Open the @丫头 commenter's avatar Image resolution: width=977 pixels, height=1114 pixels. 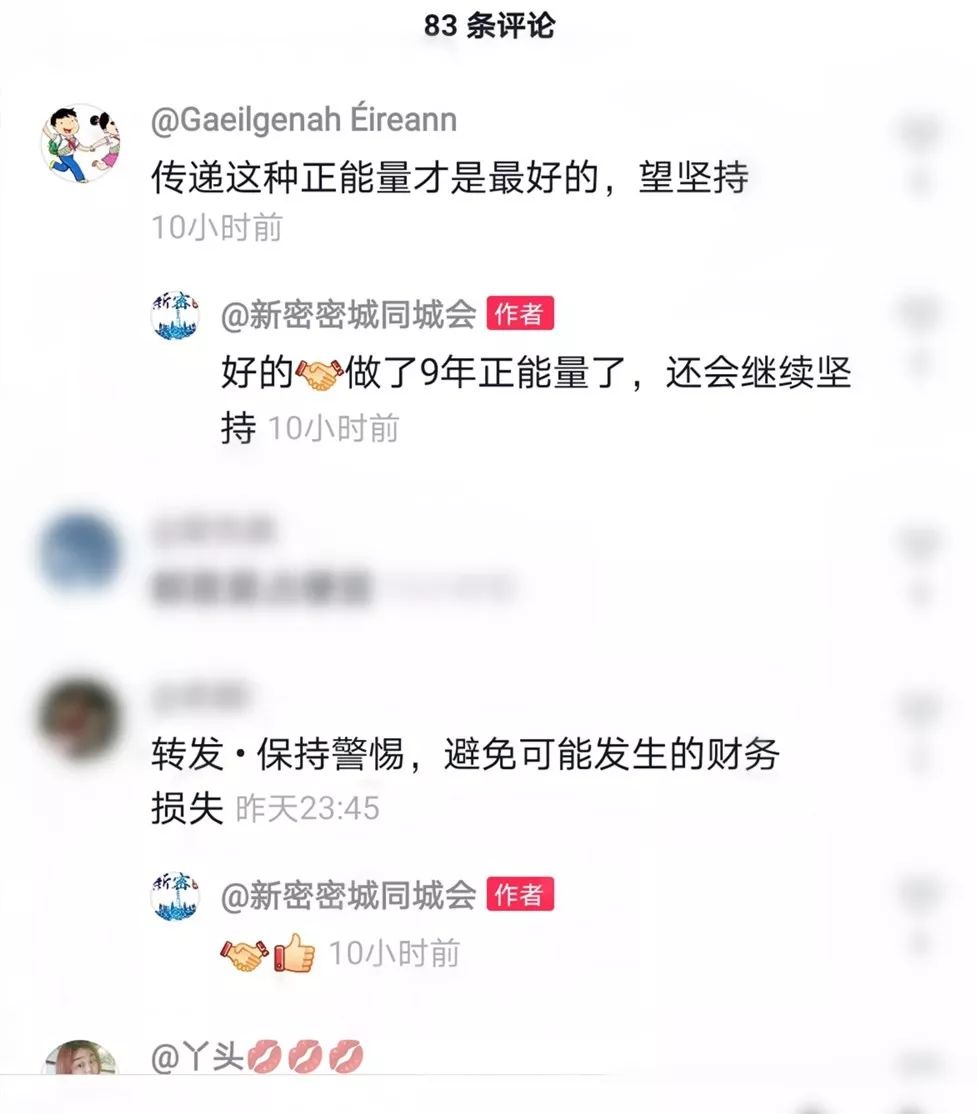coord(80,1059)
